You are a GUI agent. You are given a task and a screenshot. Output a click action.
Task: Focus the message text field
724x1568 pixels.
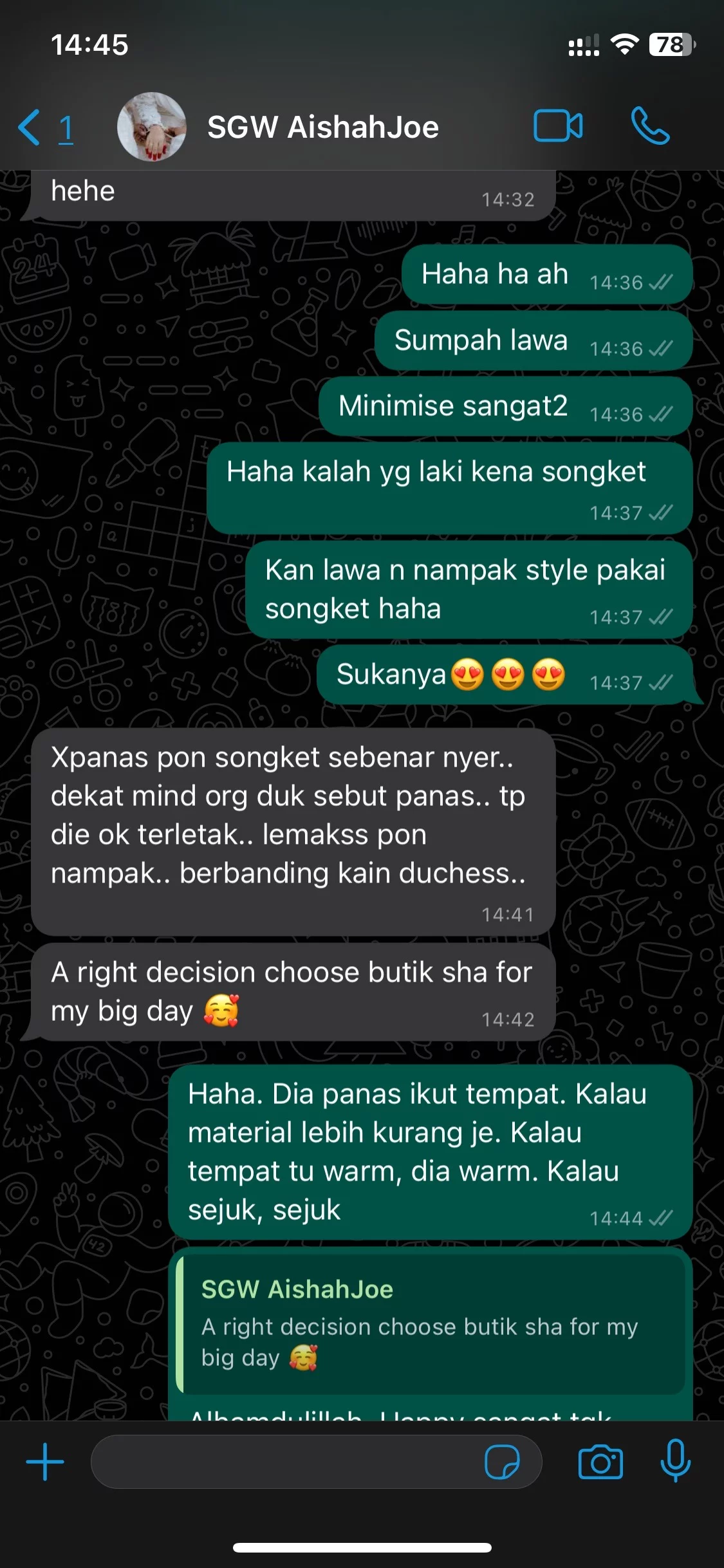tap(283, 1462)
